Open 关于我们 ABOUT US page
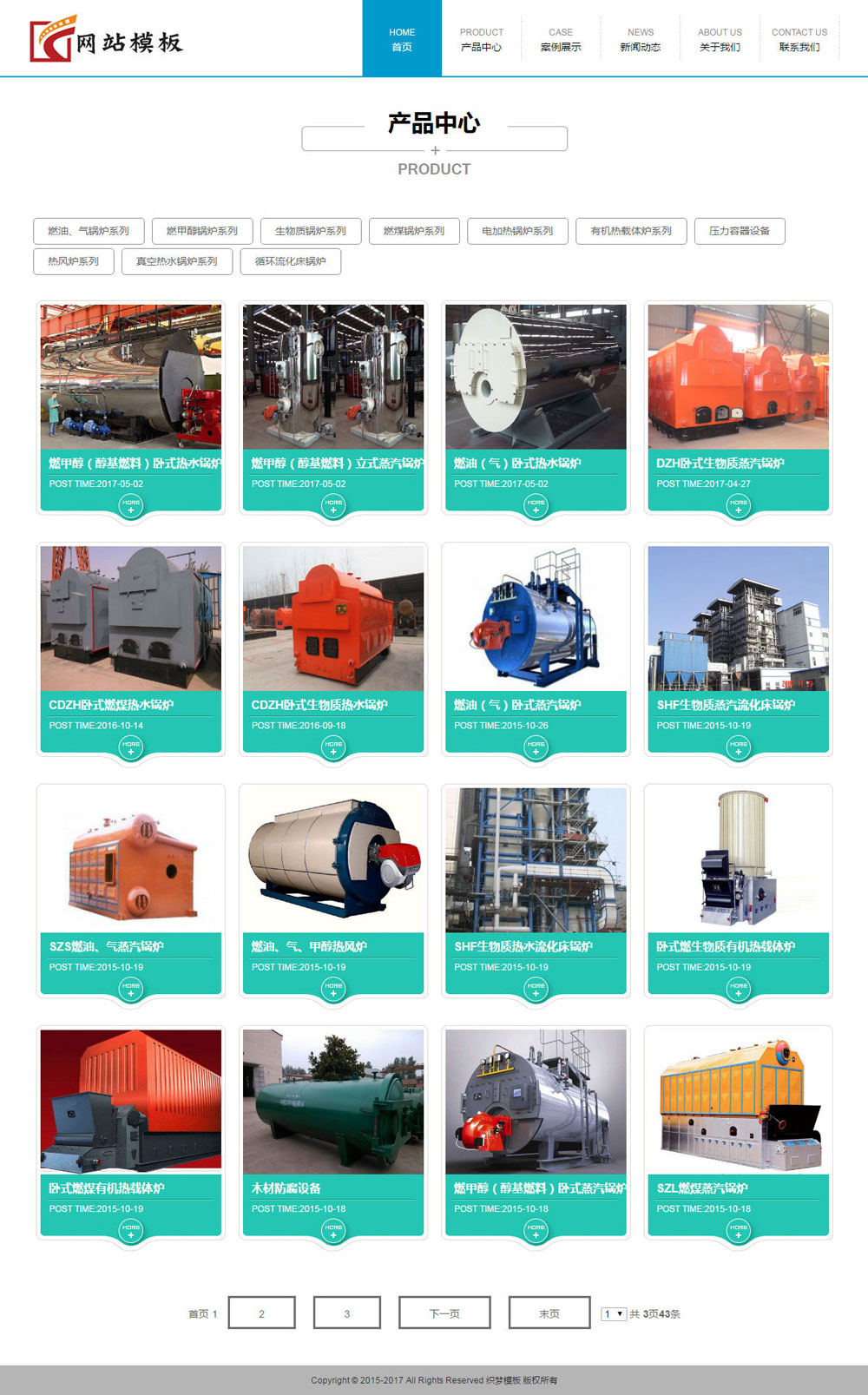The height and width of the screenshot is (1395, 868). [720, 39]
